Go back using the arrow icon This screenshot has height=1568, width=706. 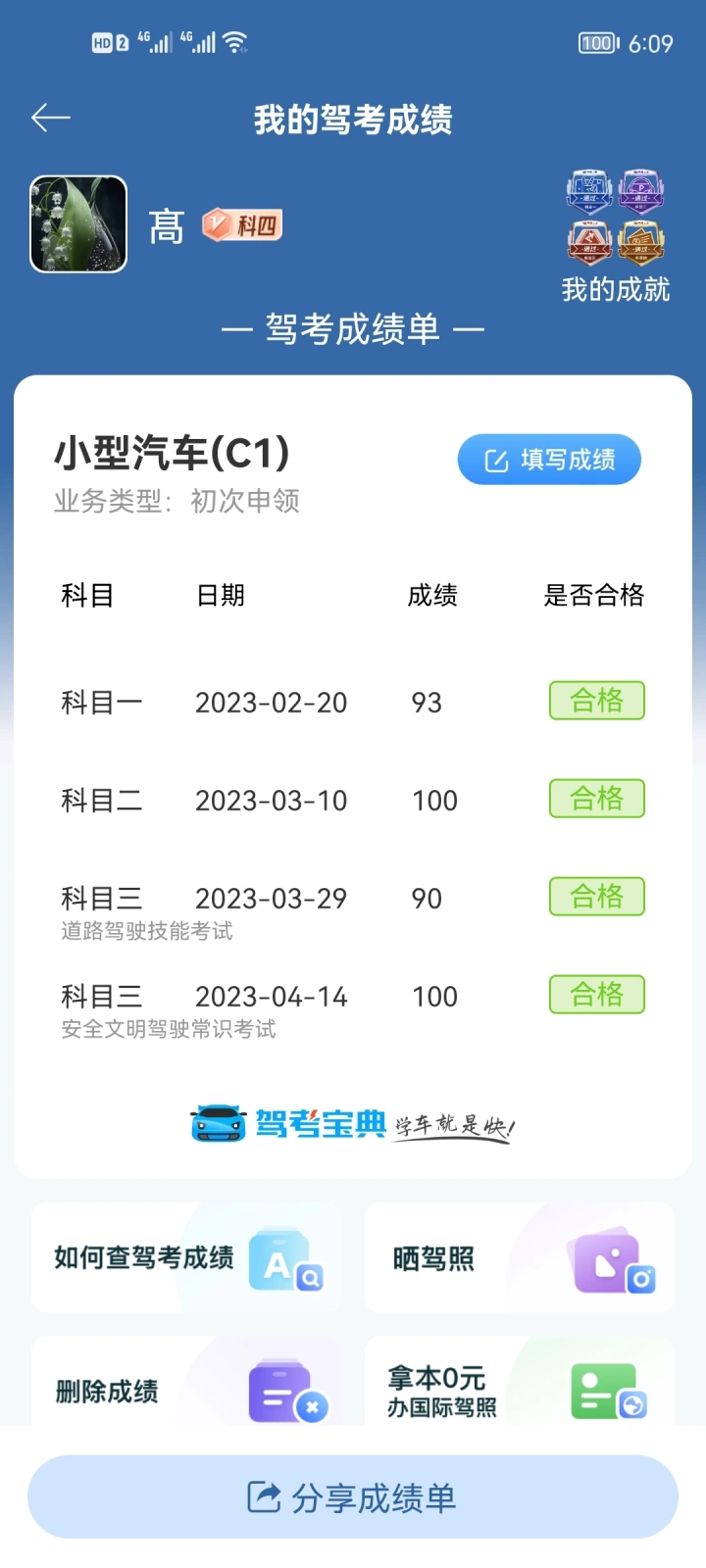click(x=51, y=119)
